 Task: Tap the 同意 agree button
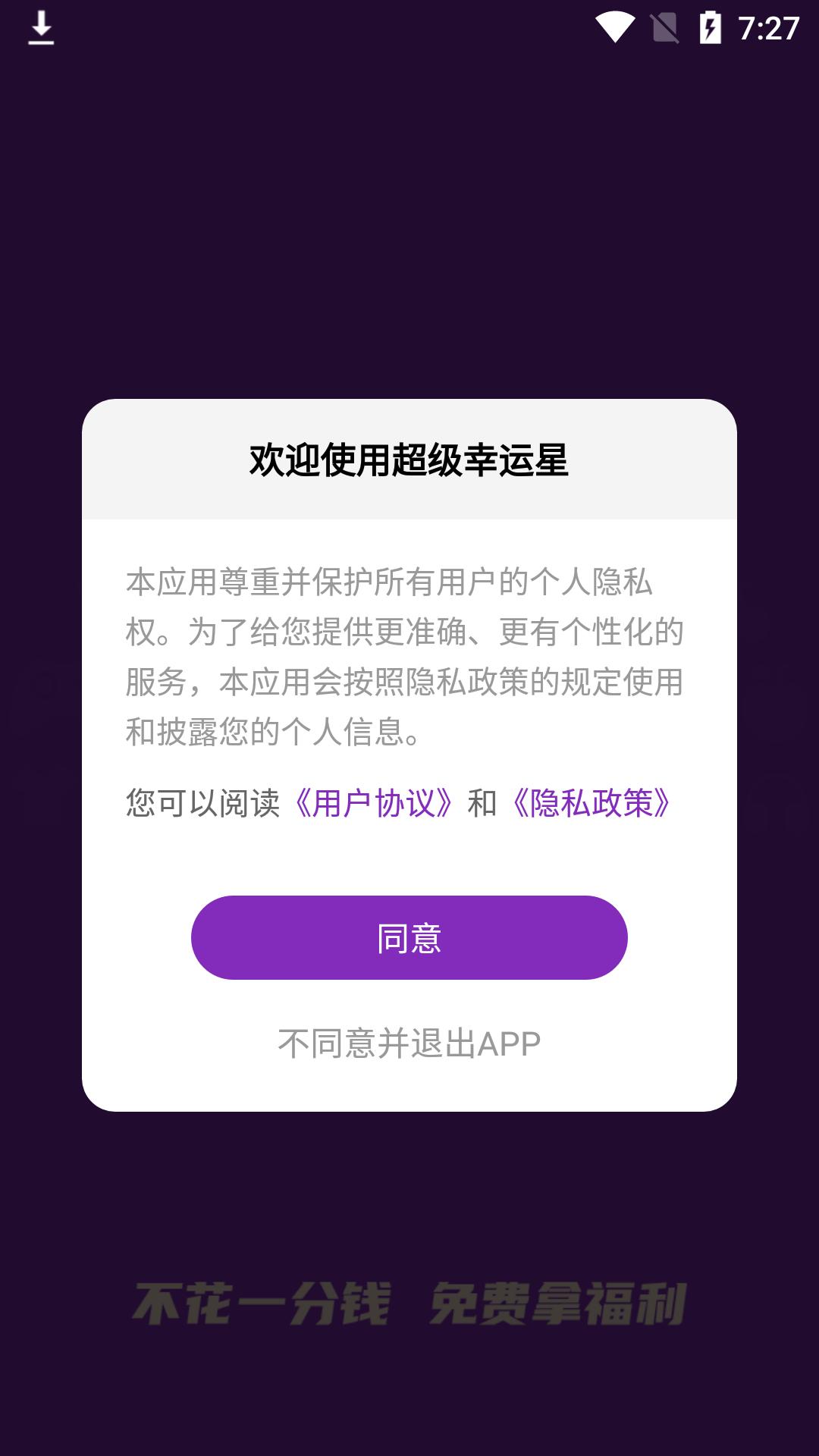point(409,938)
